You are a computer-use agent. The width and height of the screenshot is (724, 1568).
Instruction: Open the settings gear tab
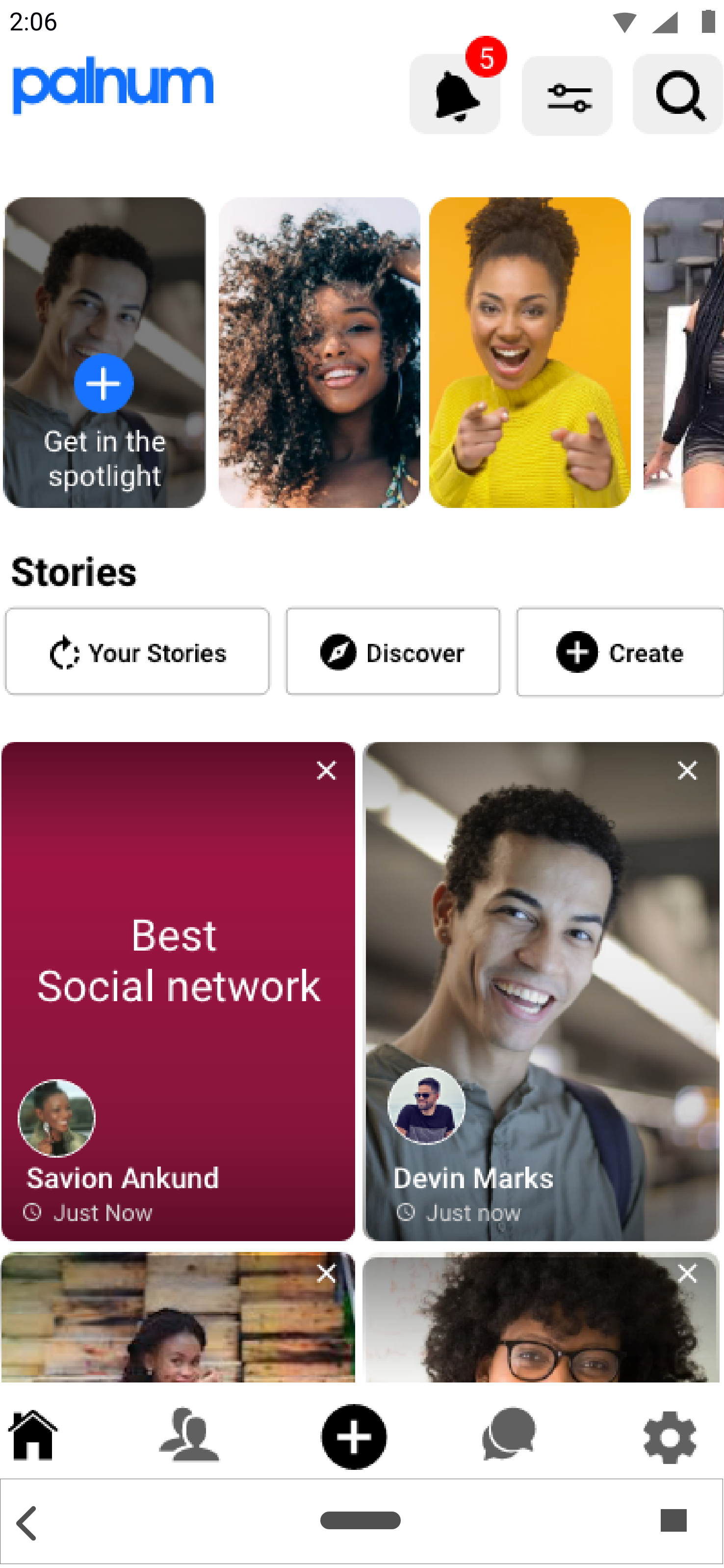(669, 1436)
